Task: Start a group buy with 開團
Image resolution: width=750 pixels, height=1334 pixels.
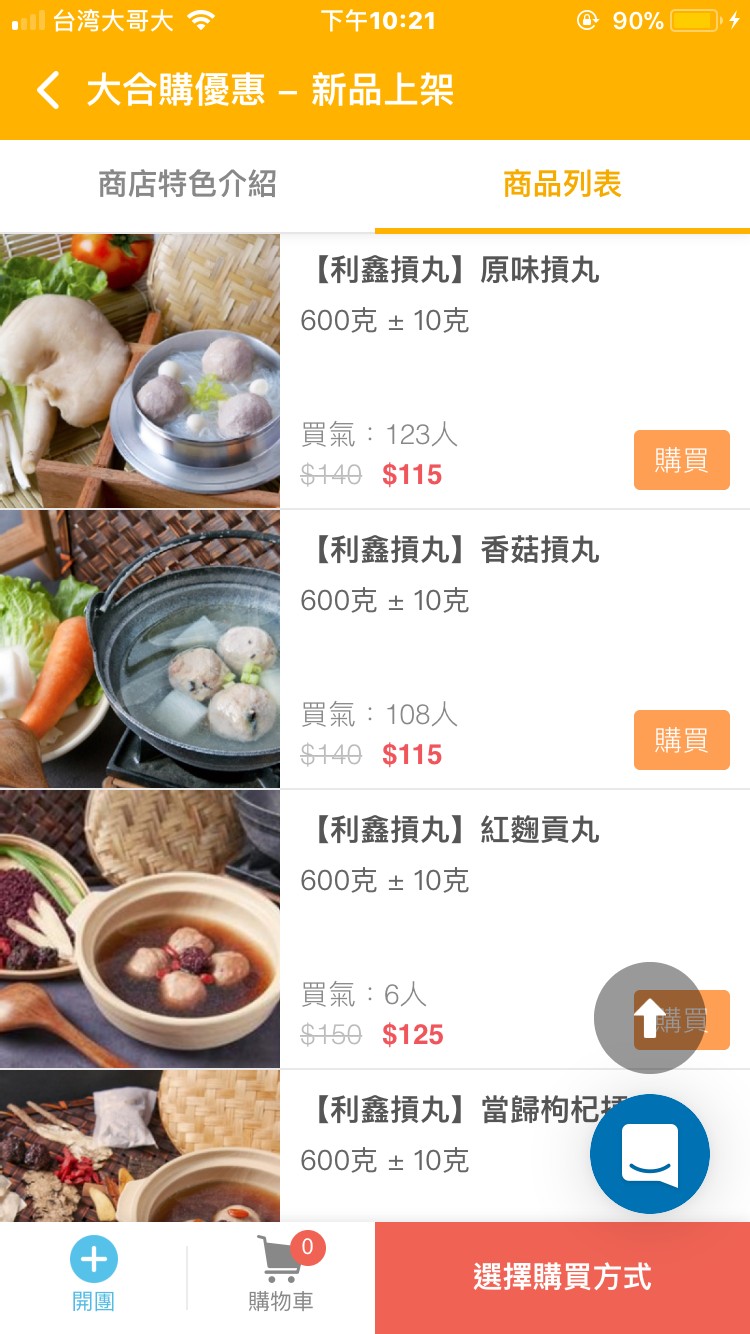Action: coord(93,1274)
